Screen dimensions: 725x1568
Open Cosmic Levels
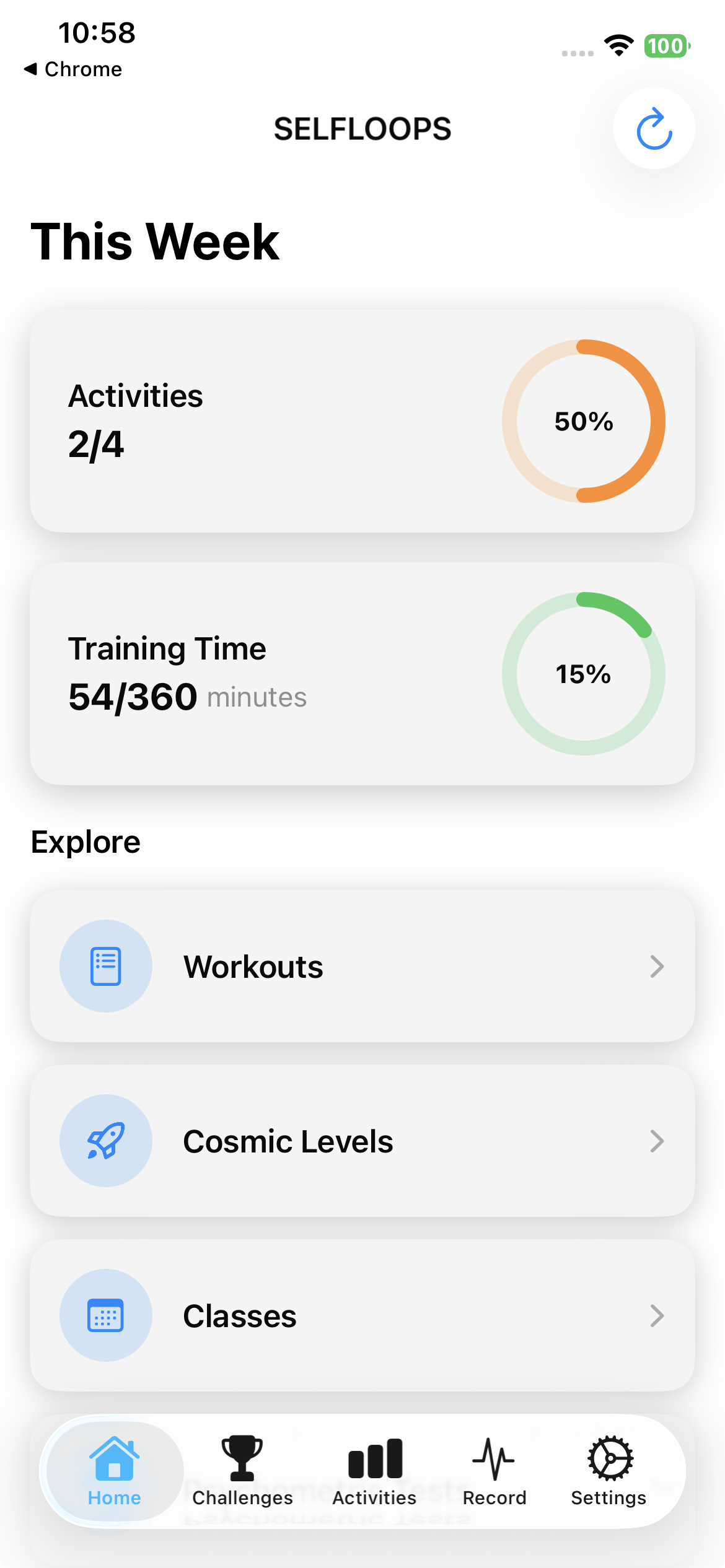(362, 1141)
